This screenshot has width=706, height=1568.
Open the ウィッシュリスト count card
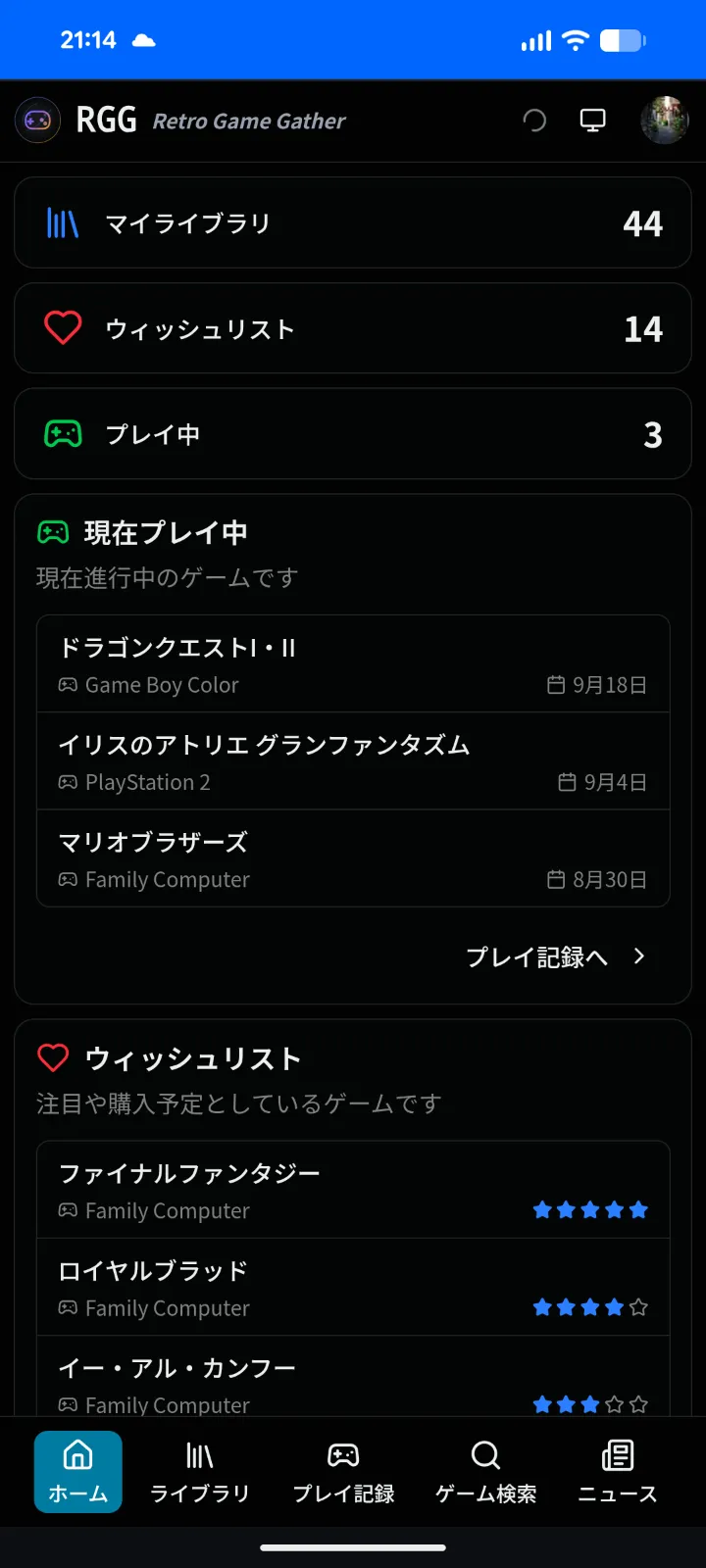[x=353, y=328]
